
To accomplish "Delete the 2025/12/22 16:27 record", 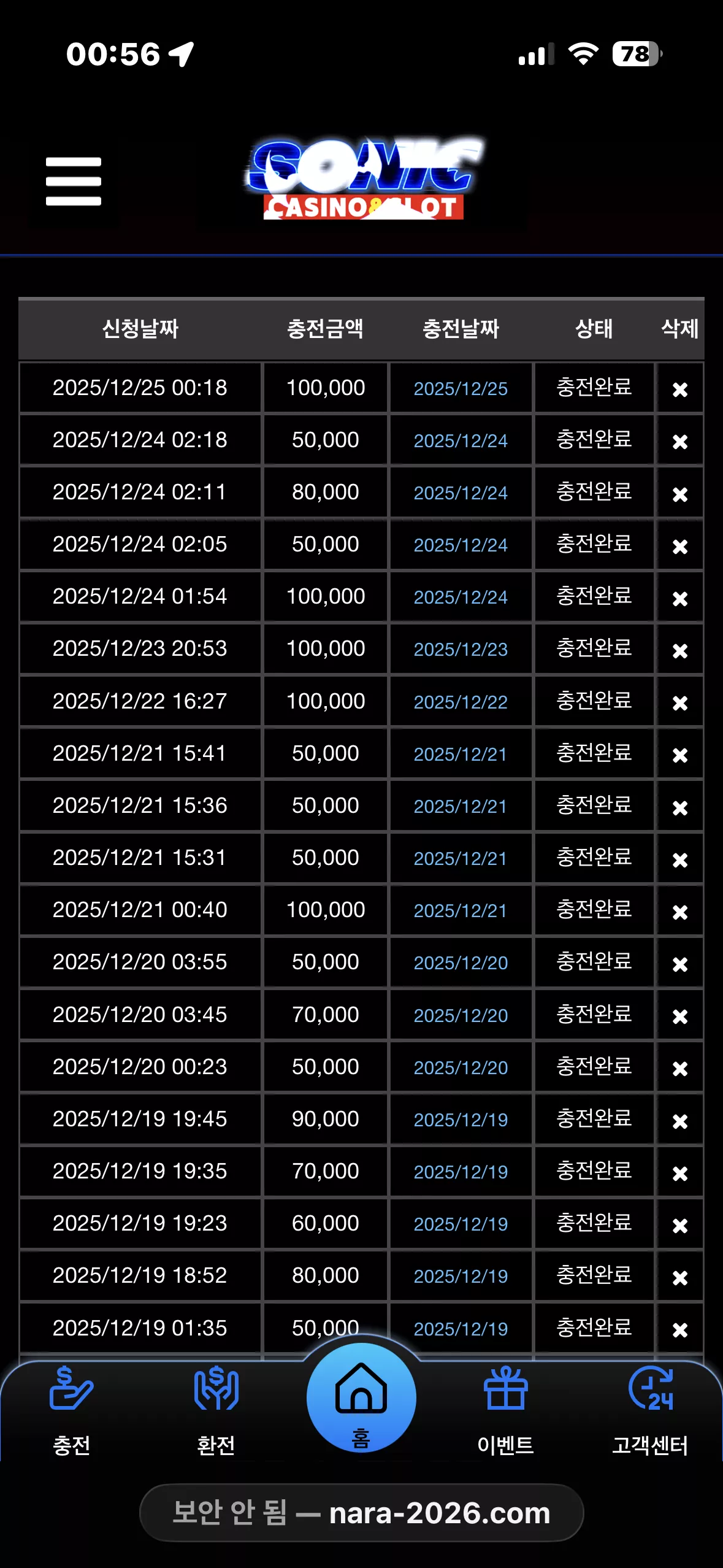I will tap(679, 702).
